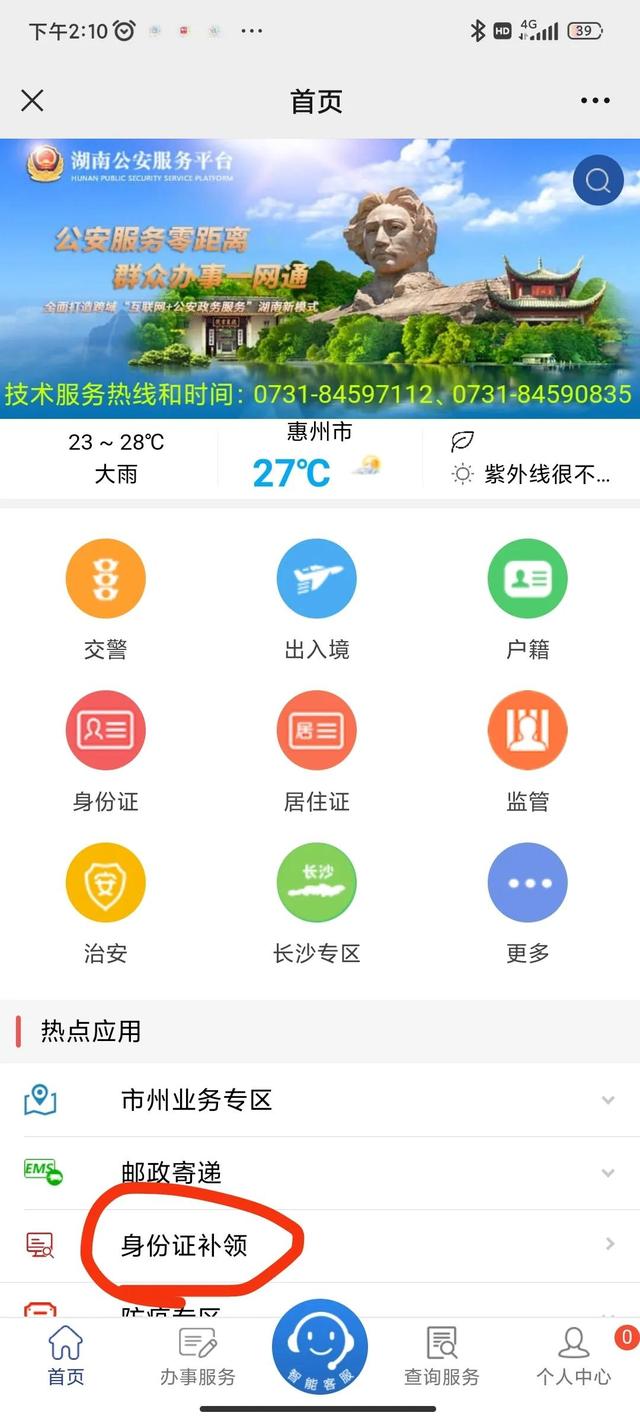
Task: Expand the 邮政寄递 postal delivery row
Action: click(320, 1172)
